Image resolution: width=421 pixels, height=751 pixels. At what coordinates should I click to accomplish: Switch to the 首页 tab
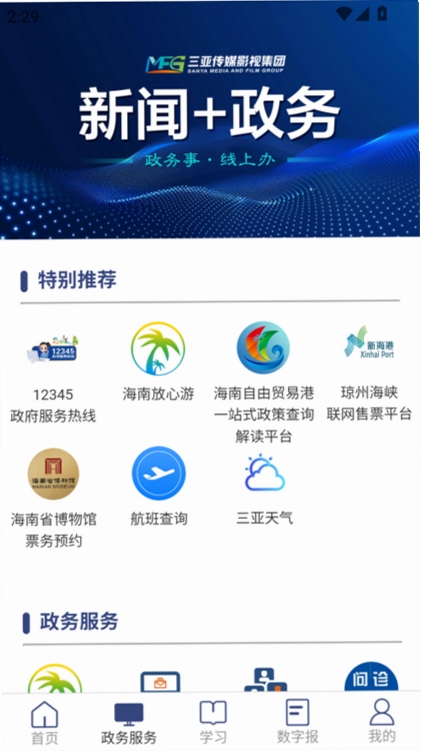(45, 722)
